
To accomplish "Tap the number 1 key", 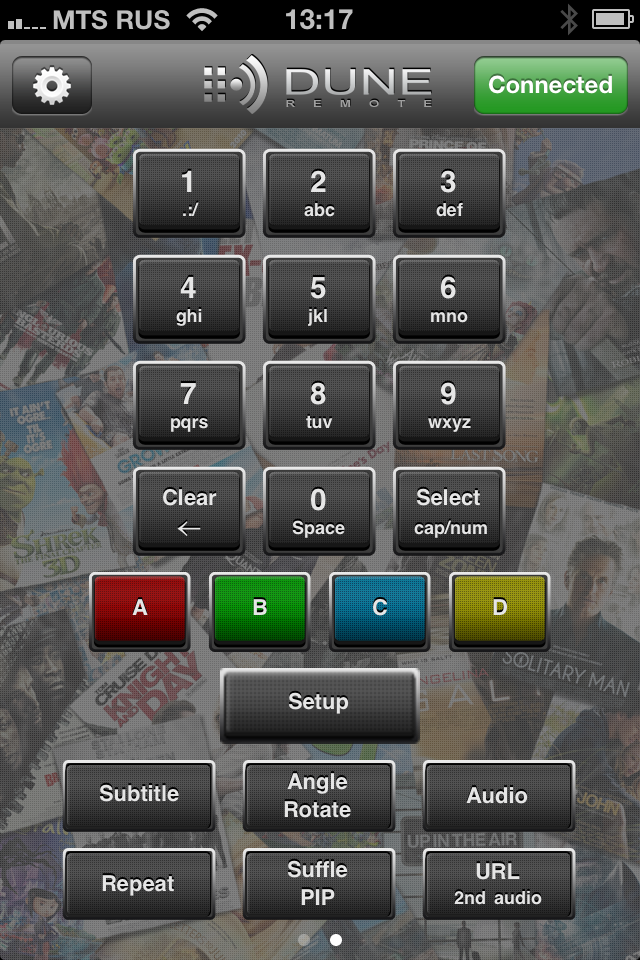I will 189,193.
